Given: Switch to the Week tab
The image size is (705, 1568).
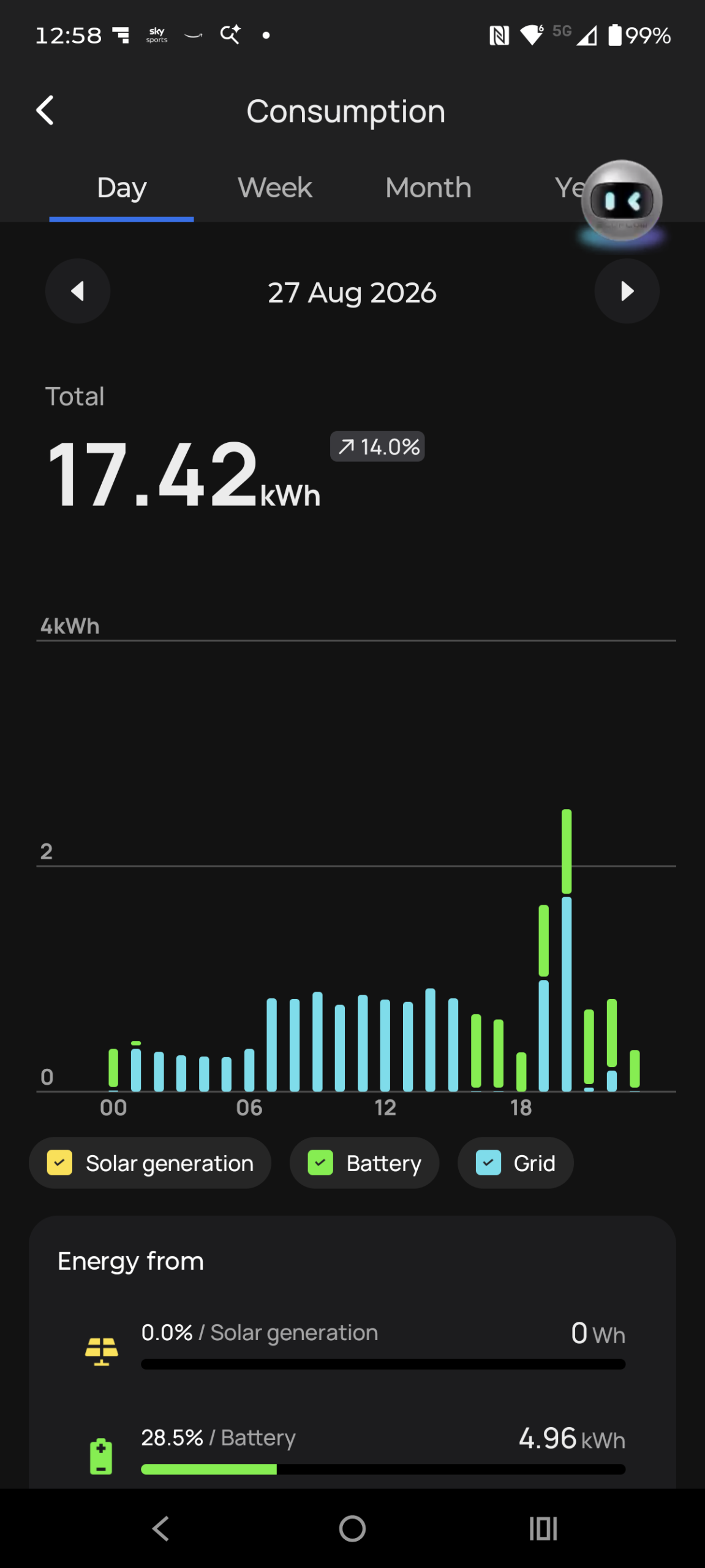Looking at the screenshot, I should (275, 187).
